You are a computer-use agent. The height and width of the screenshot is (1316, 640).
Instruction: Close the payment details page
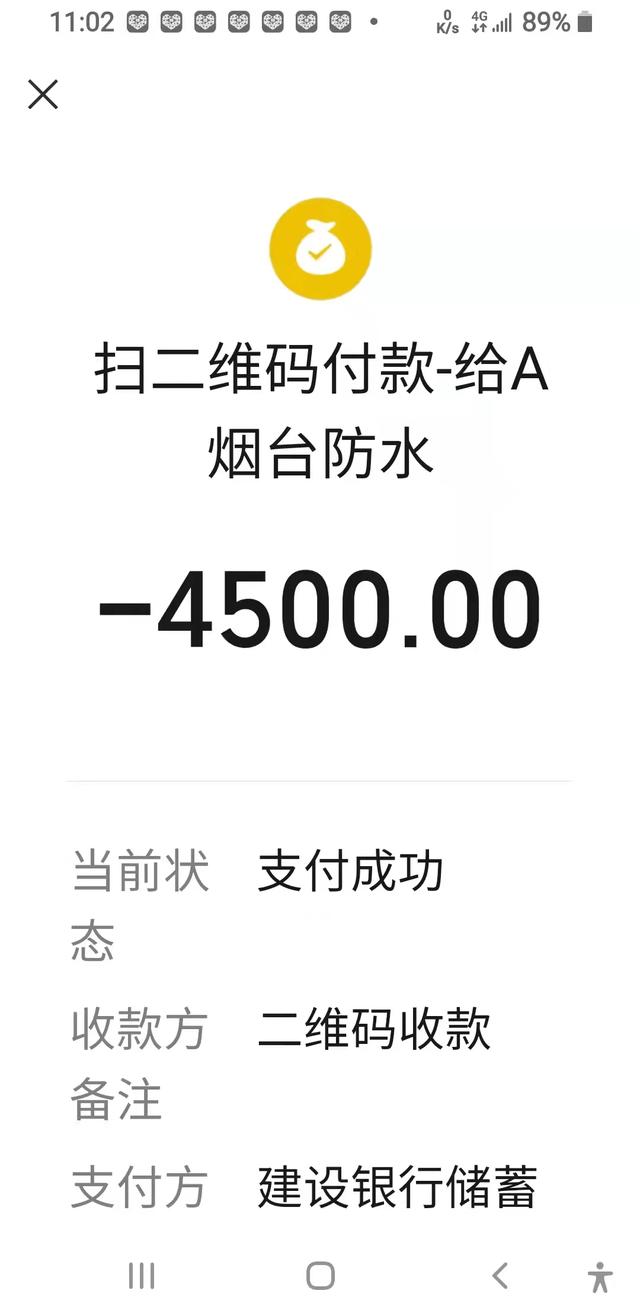pyautogui.click(x=43, y=95)
